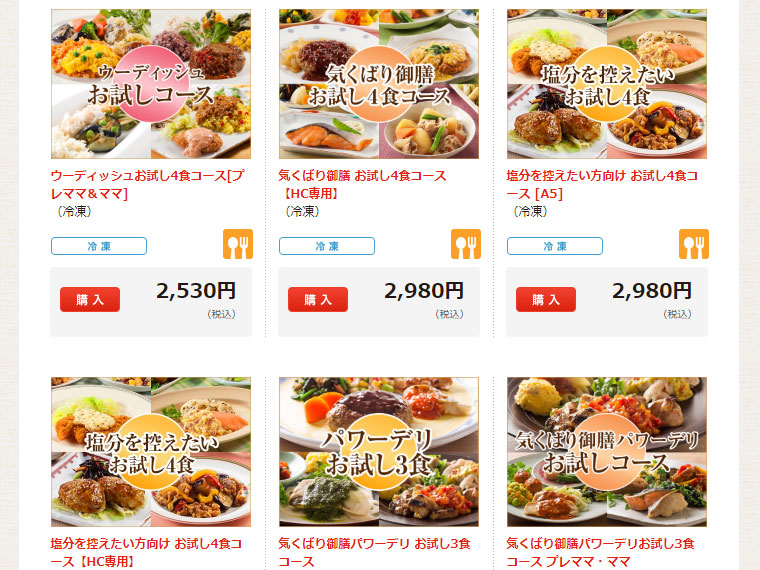Open 塩分を控えたい方向け お試し4食コース [A5] link
760x570 pixels.
pos(602,184)
